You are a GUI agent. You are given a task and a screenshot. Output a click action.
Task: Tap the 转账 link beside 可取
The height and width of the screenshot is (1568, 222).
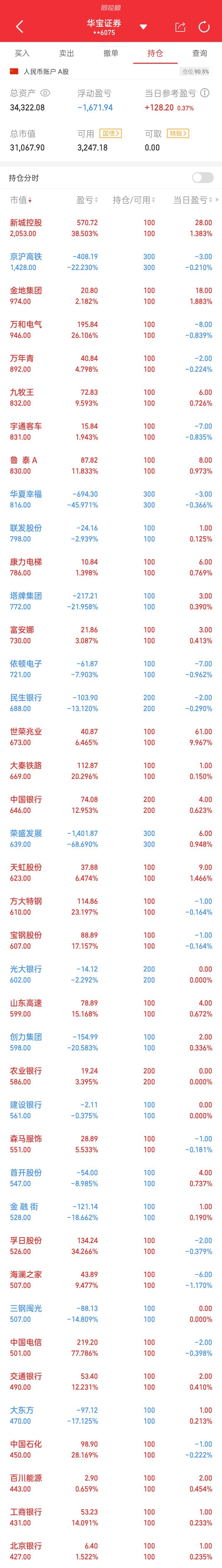tap(178, 133)
